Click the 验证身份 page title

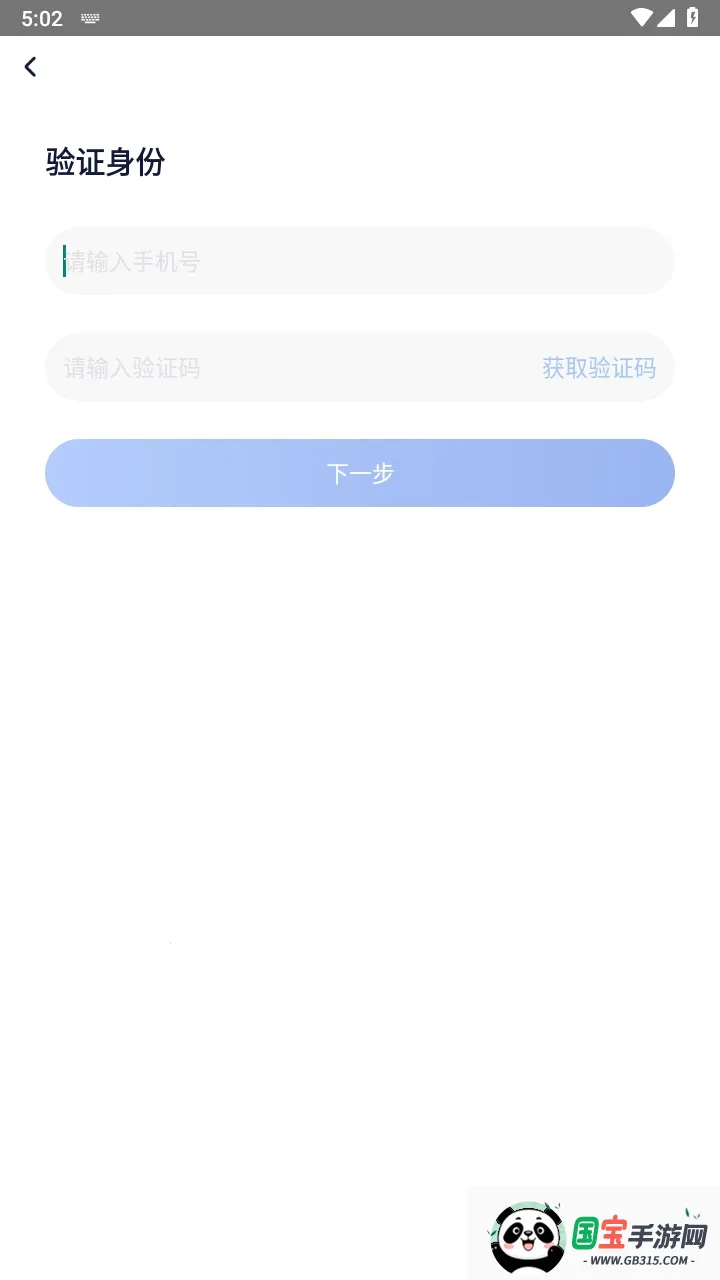click(x=105, y=163)
